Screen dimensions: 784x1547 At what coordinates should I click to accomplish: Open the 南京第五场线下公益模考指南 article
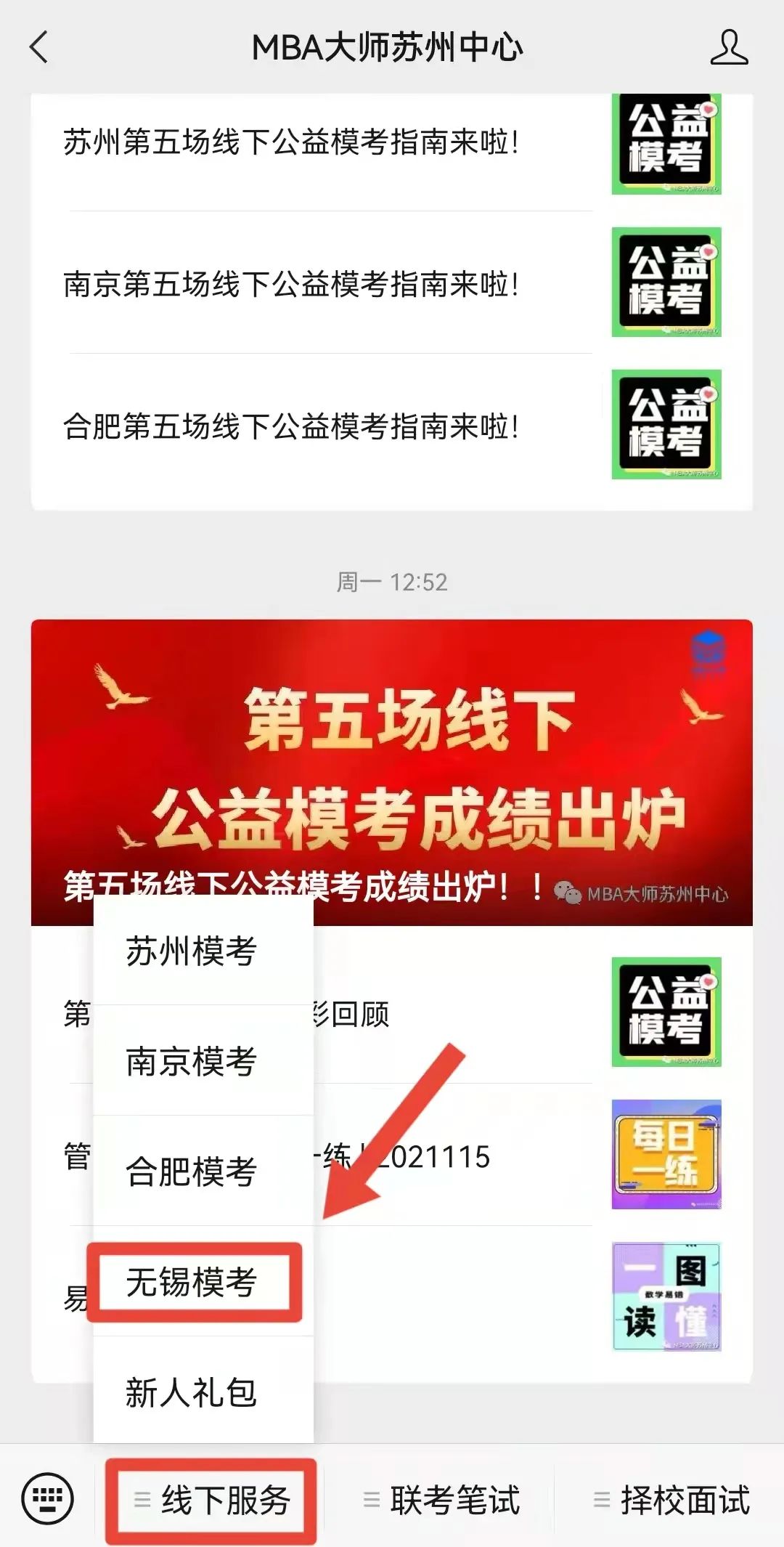pyautogui.click(x=290, y=285)
